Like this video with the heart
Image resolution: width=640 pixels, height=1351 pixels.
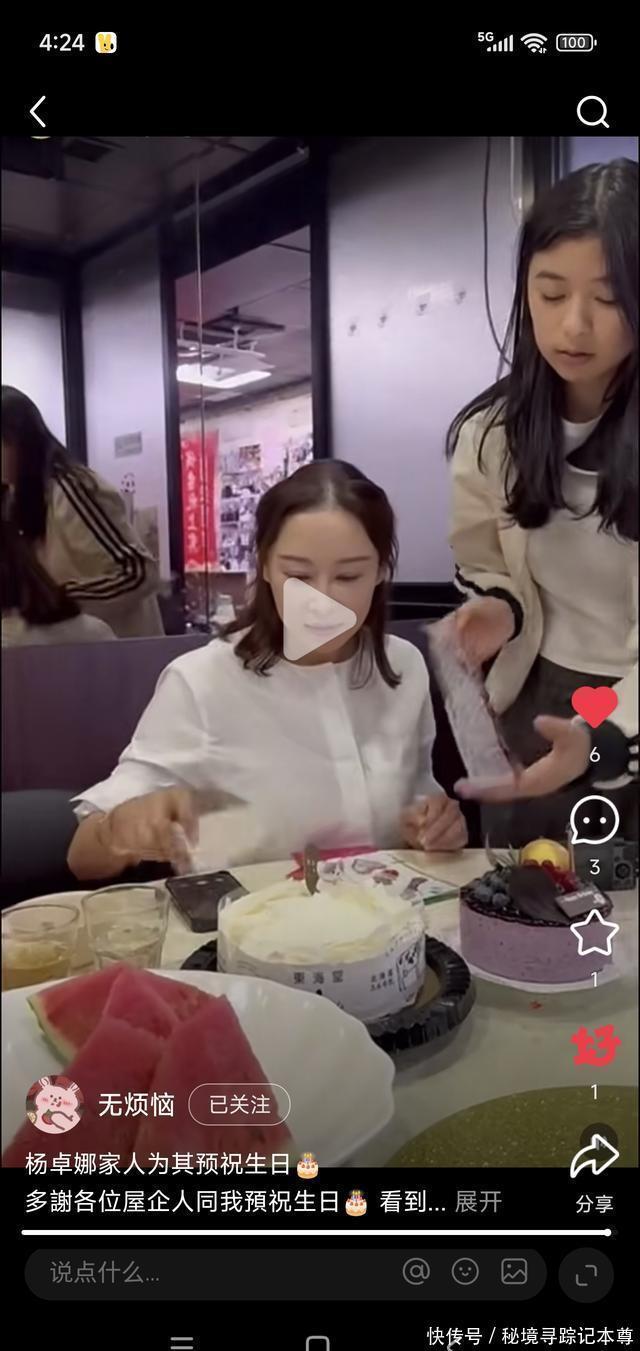pyautogui.click(x=595, y=708)
